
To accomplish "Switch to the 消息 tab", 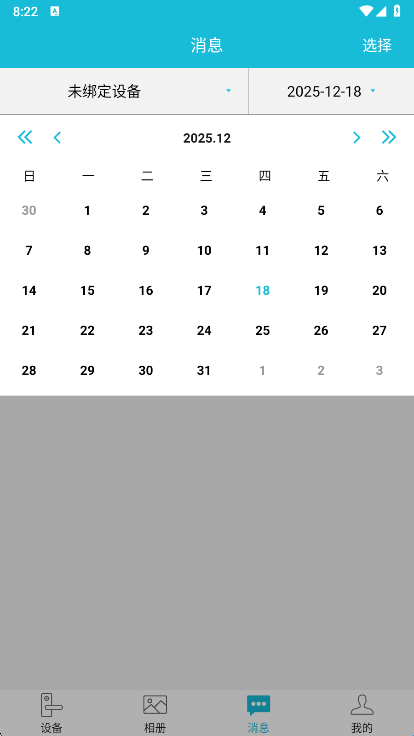I will [x=259, y=713].
